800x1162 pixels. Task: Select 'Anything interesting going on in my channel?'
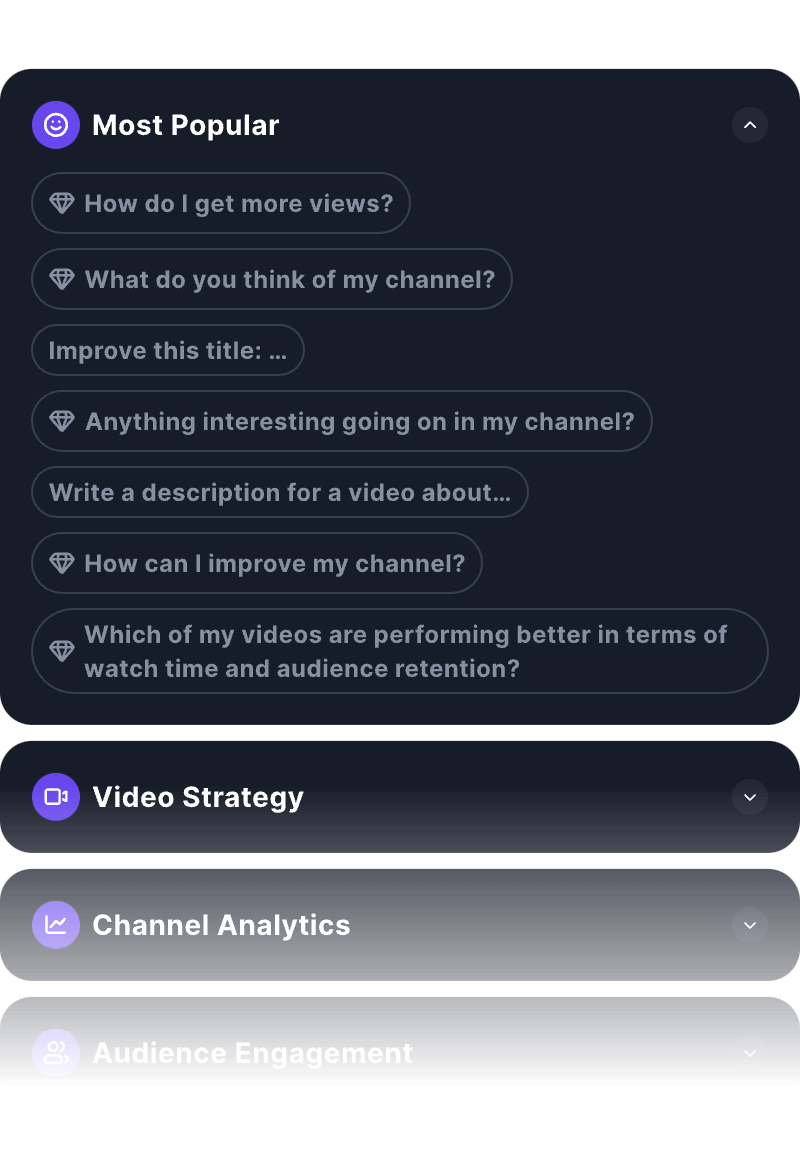(x=342, y=421)
